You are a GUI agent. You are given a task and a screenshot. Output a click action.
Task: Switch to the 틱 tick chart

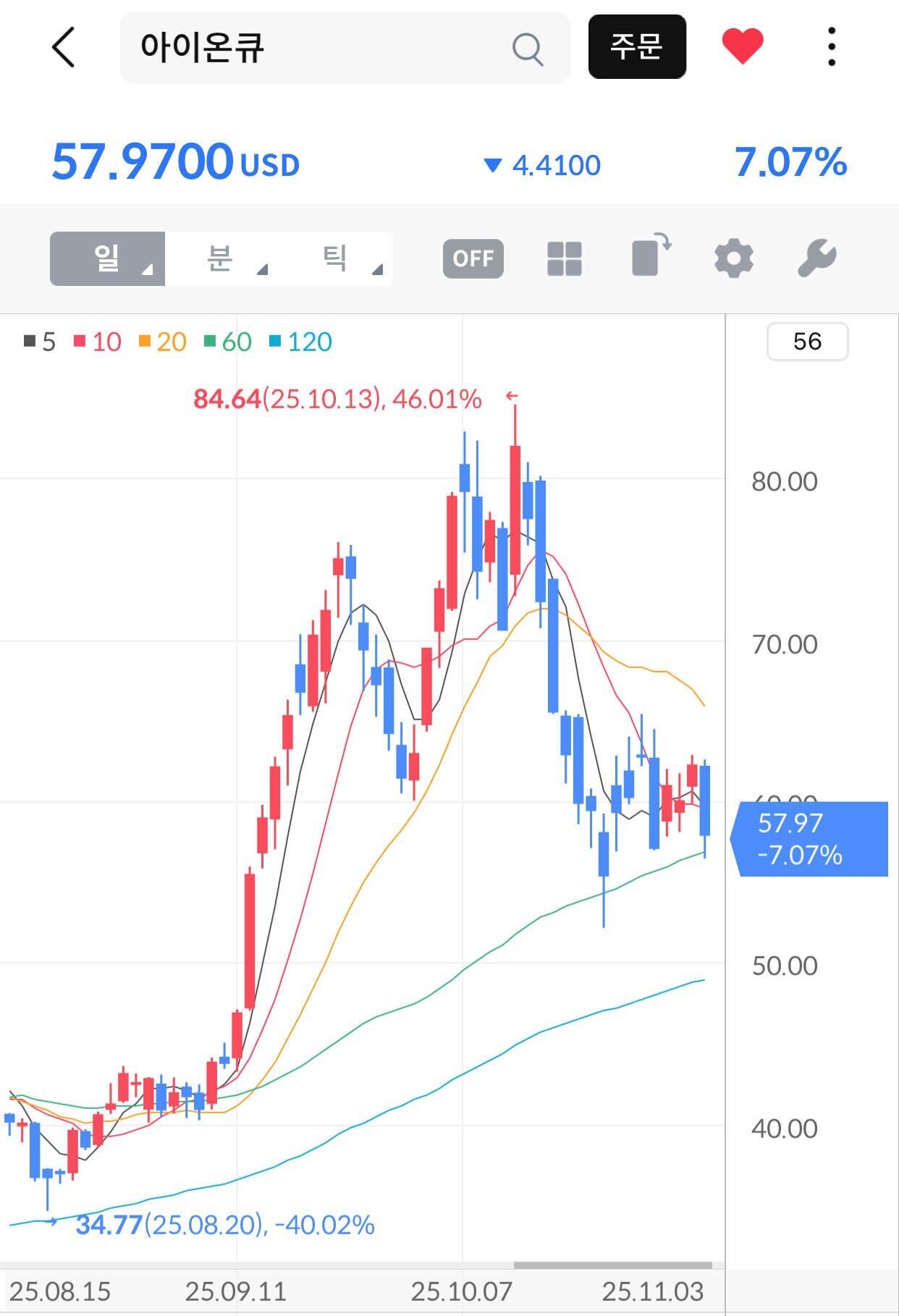point(336,258)
